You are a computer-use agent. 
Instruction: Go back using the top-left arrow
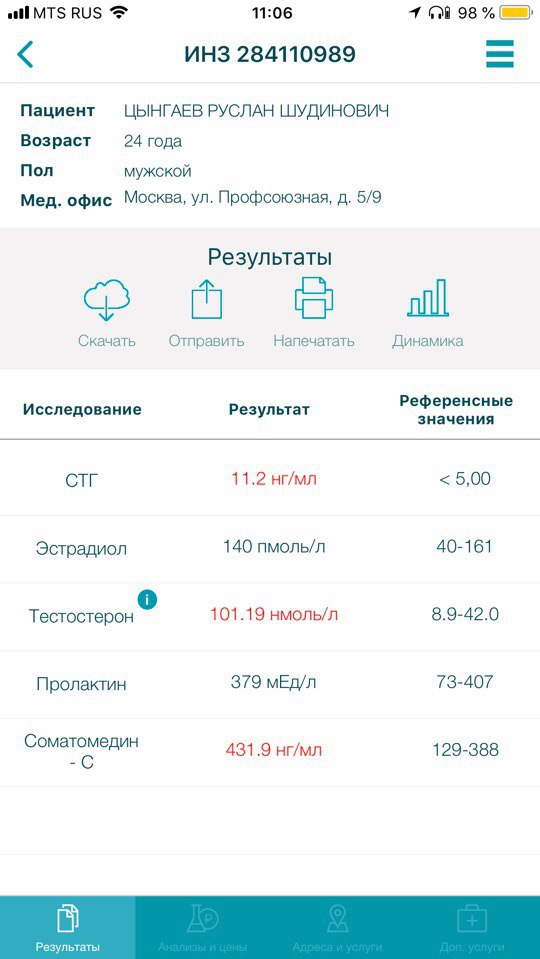[x=25, y=54]
